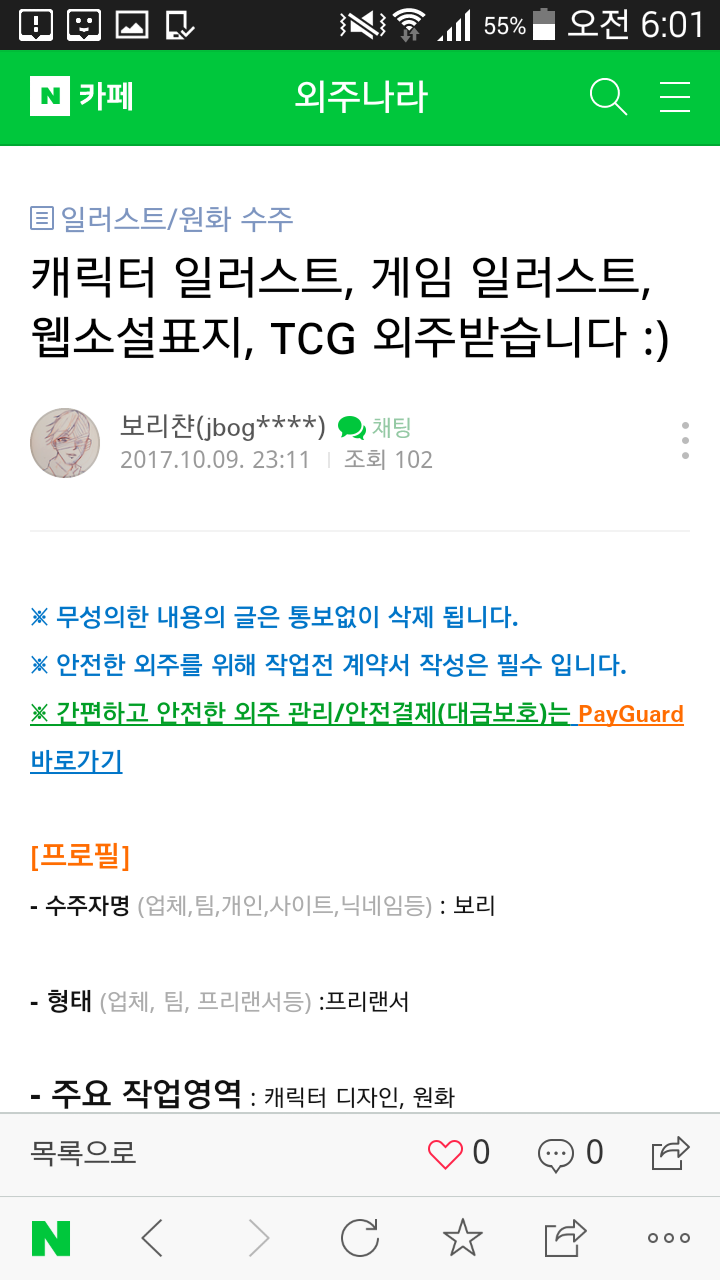This screenshot has width=720, height=1280.
Task: Tap the N 카페 logo button
Action: point(82,97)
